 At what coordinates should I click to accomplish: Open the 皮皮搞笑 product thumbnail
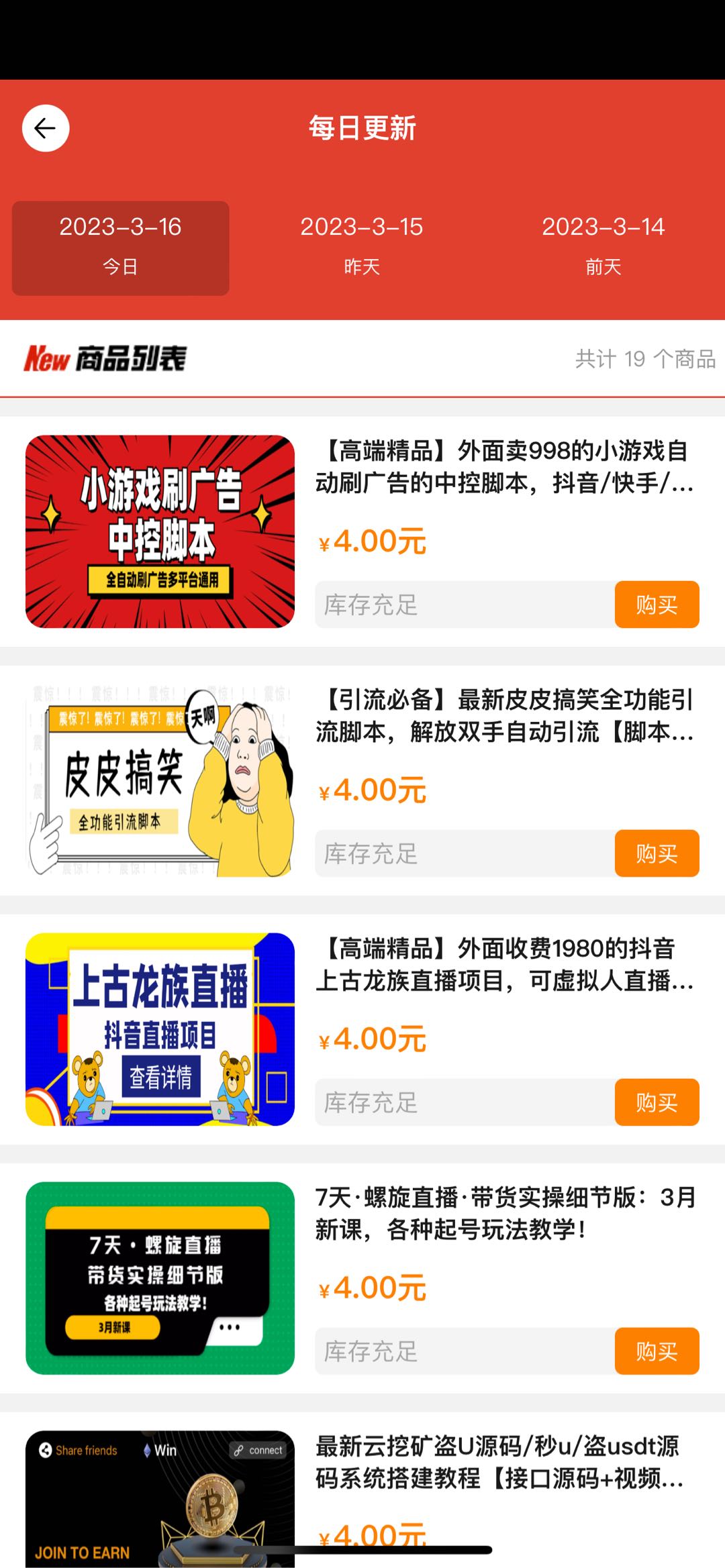click(160, 780)
